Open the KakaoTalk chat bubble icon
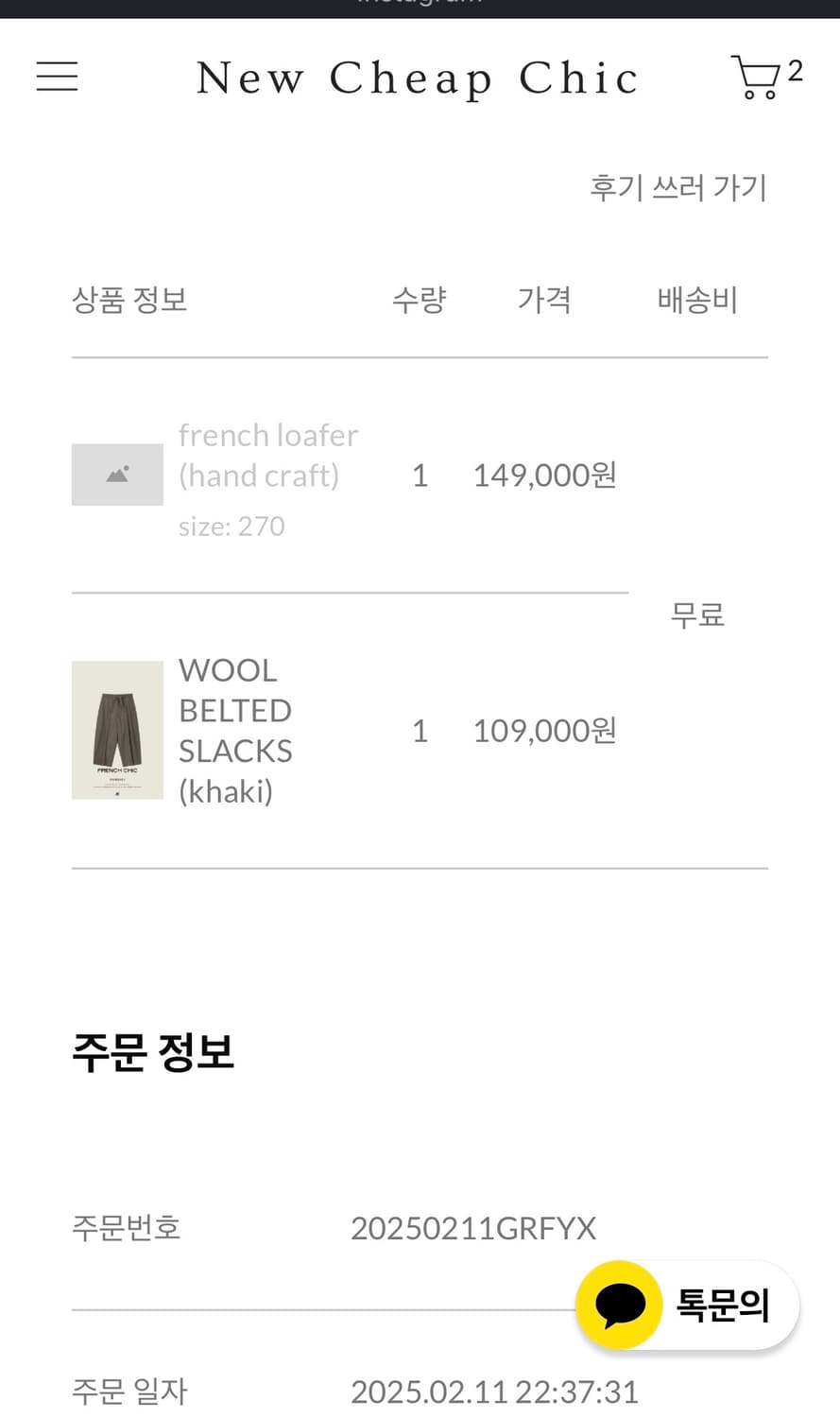The width and height of the screenshot is (840, 1418). (619, 1305)
